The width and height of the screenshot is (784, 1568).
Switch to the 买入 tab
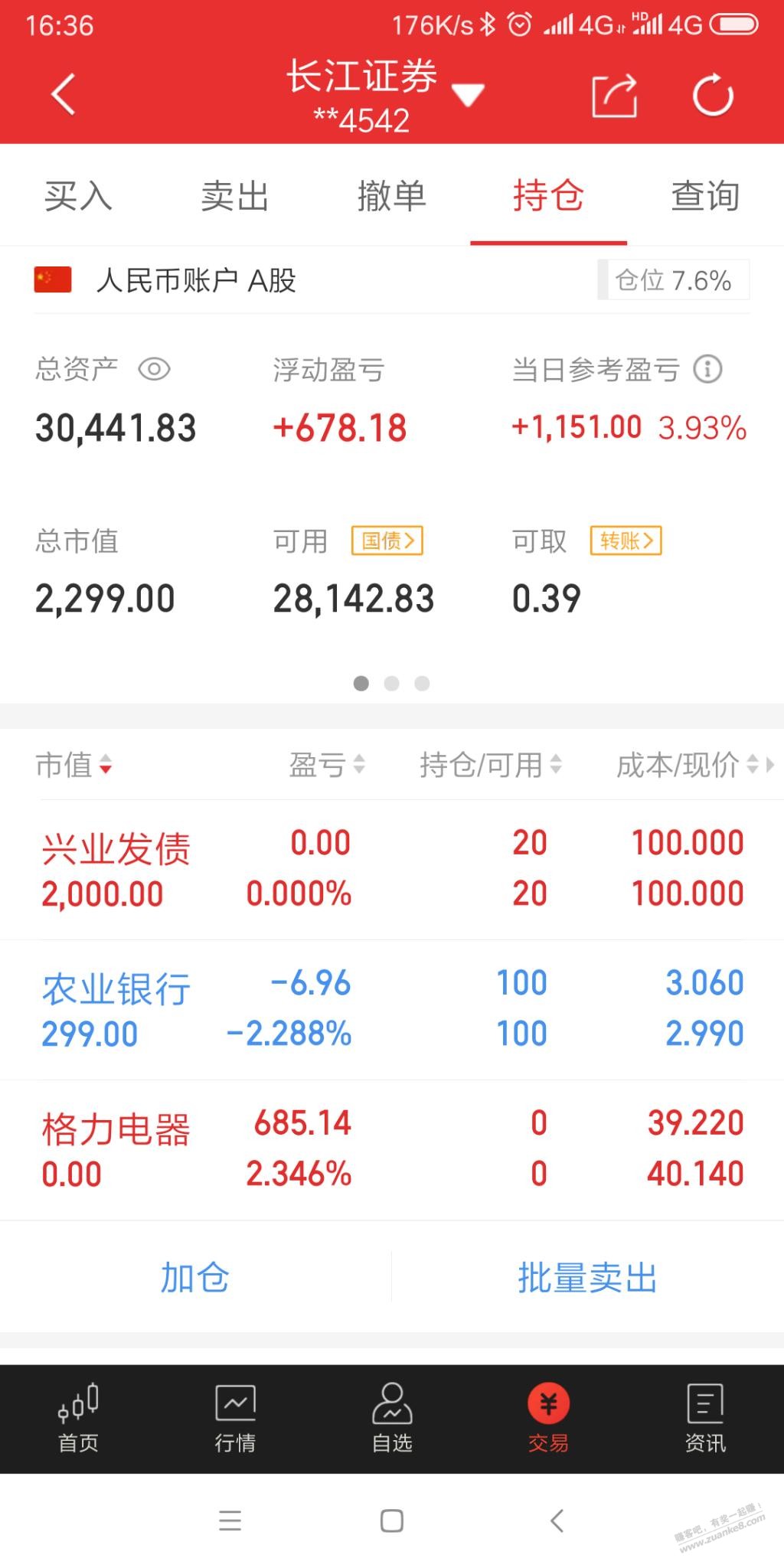[78, 196]
